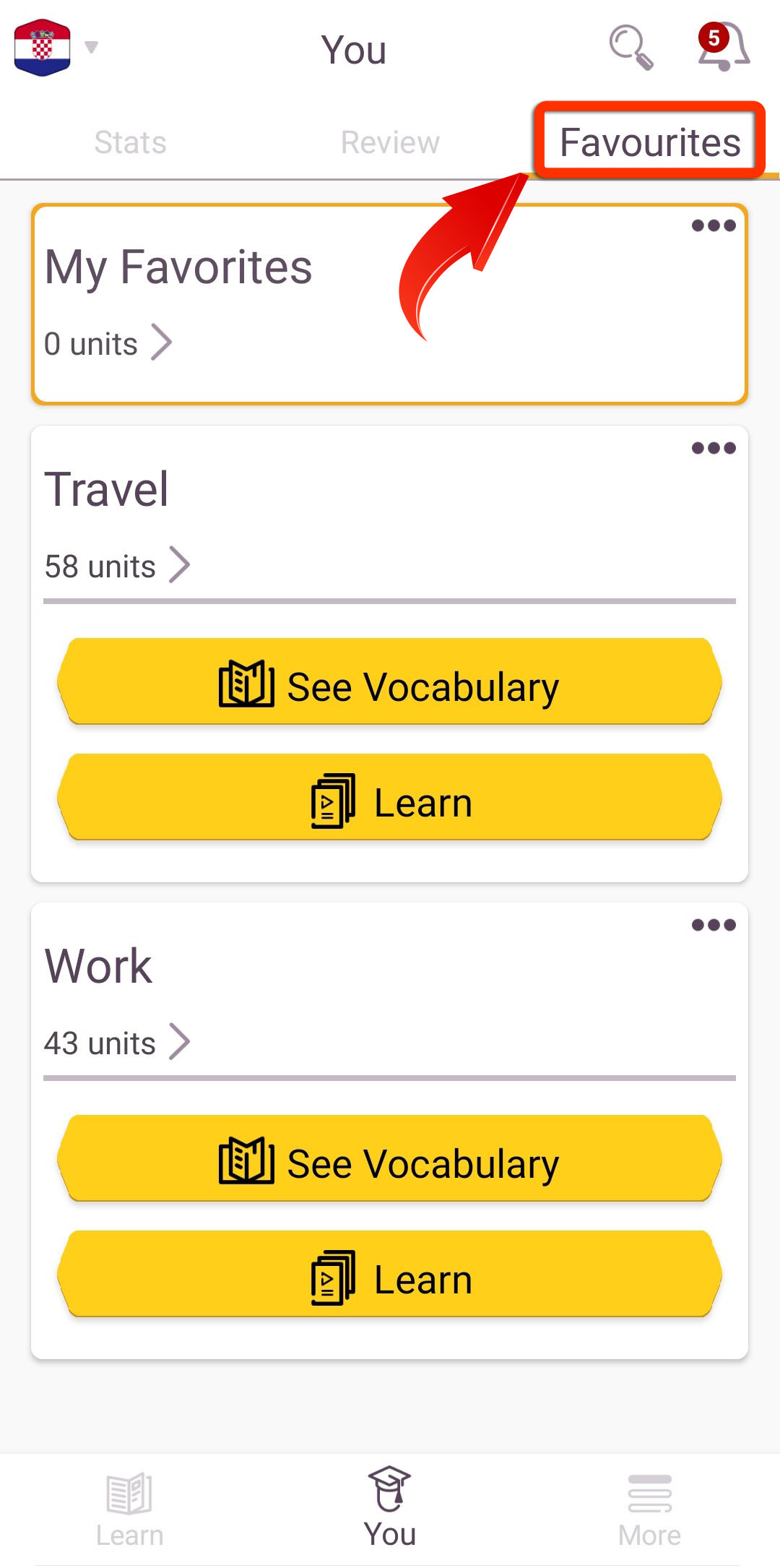
Task: Select the Favourites tab
Action: pyautogui.click(x=650, y=142)
